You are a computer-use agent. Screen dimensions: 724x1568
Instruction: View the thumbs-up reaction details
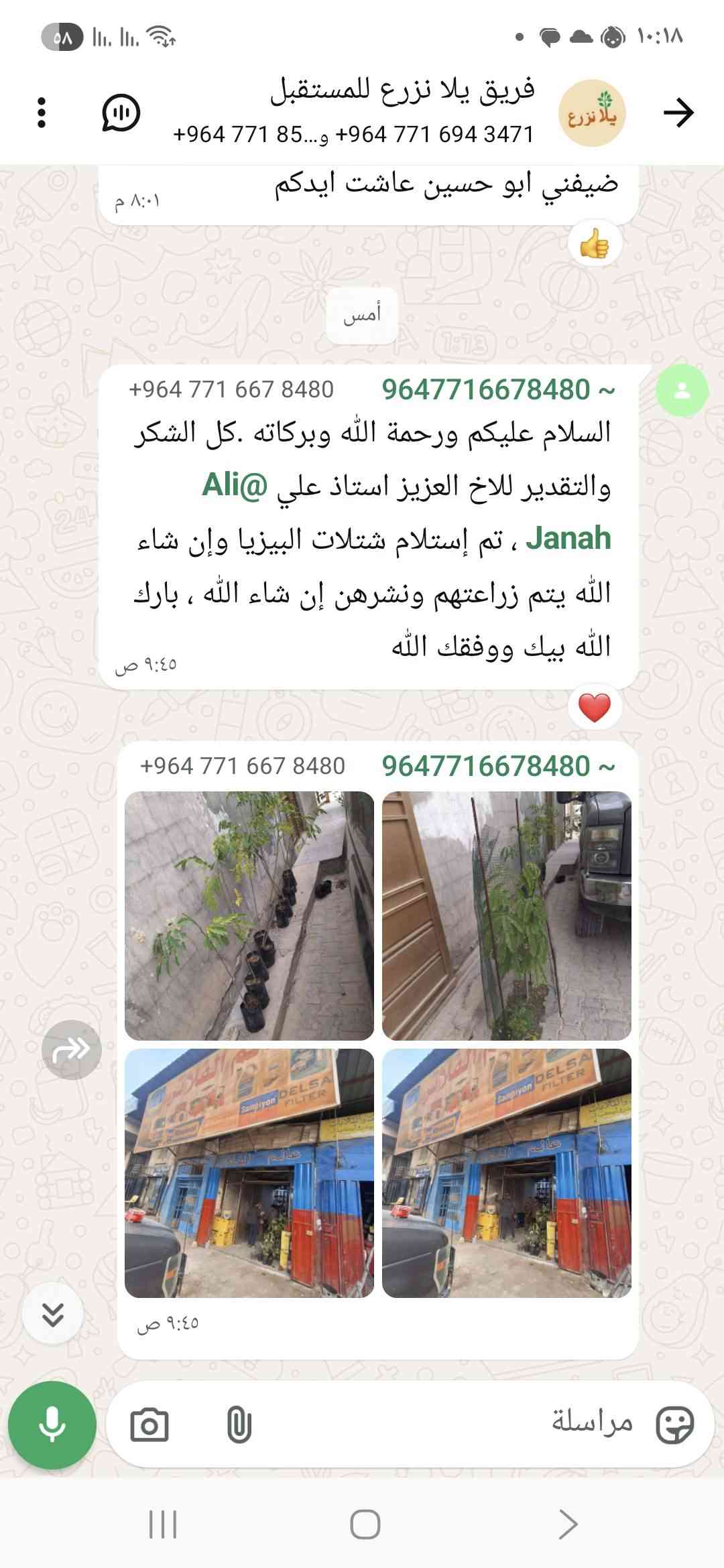[595, 244]
